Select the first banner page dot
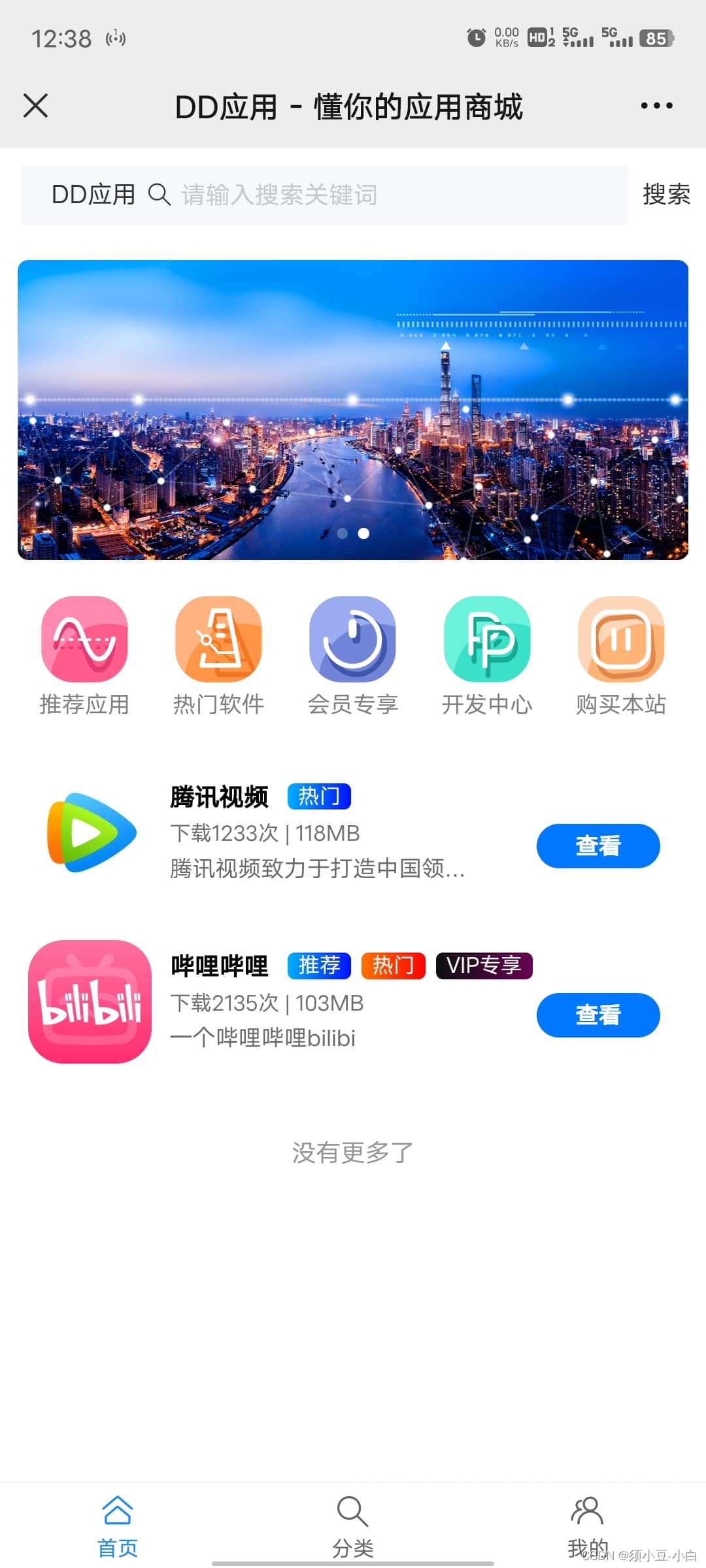The height and width of the screenshot is (1568, 706). (x=342, y=534)
